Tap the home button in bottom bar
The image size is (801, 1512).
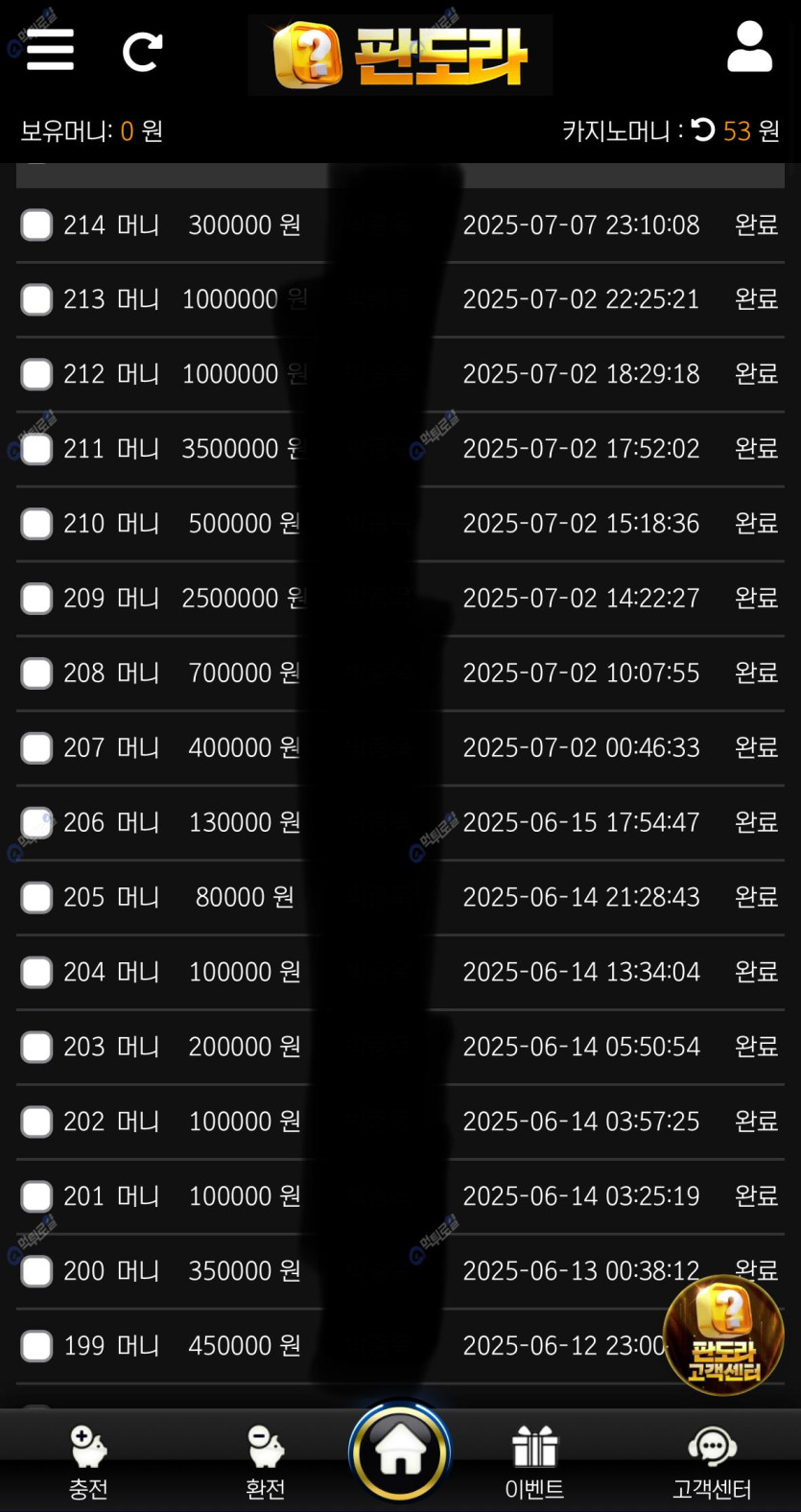400,1452
